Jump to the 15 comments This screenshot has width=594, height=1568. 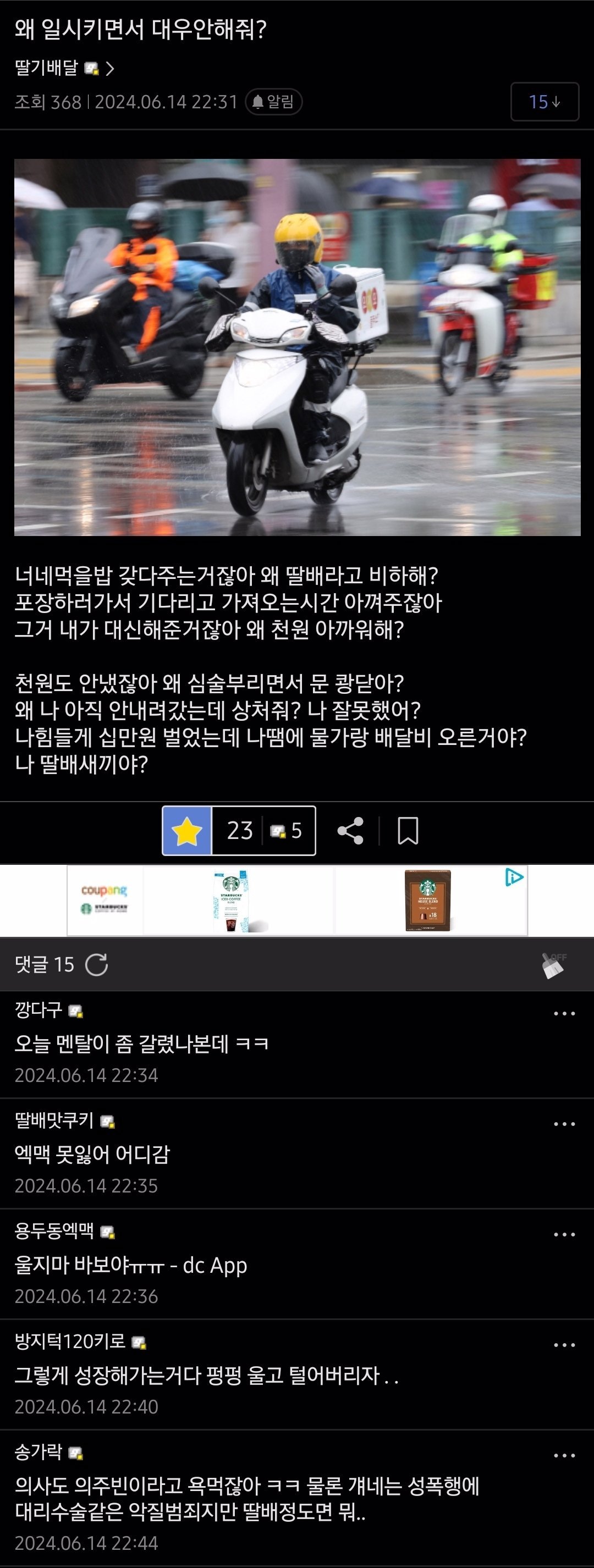[544, 102]
